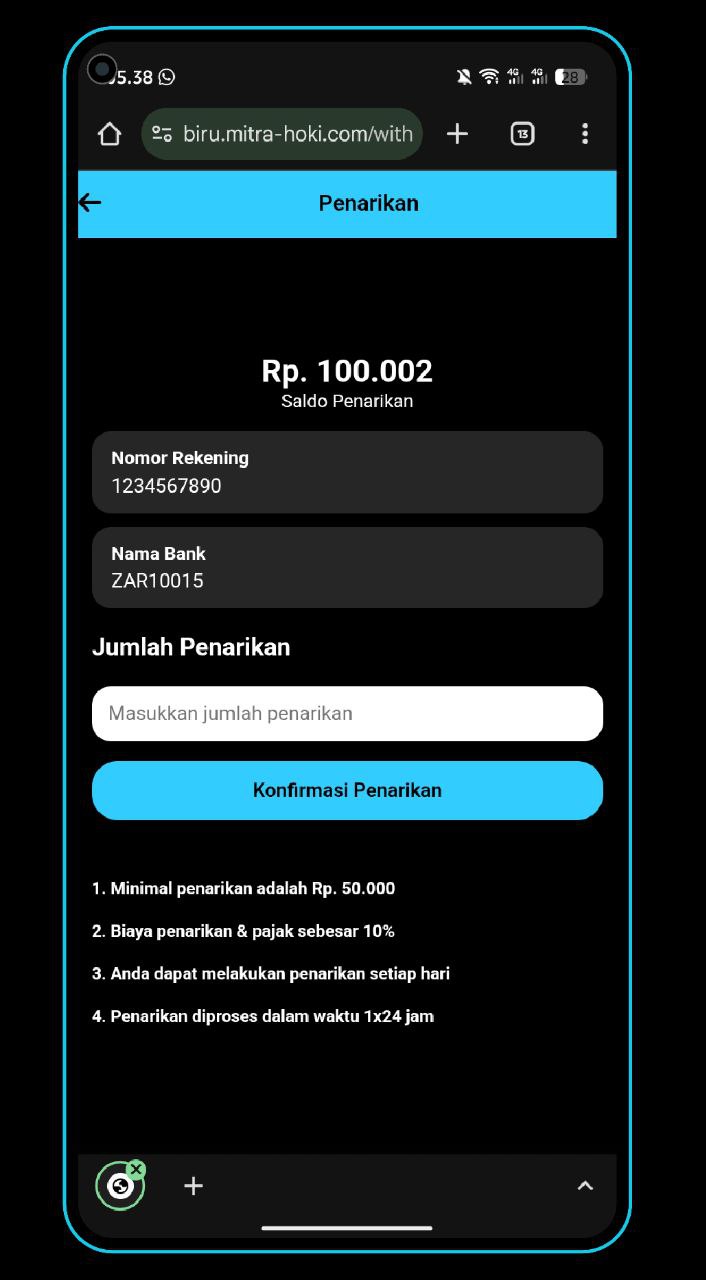Open the browser home page
The height and width of the screenshot is (1280, 706).
[110, 134]
